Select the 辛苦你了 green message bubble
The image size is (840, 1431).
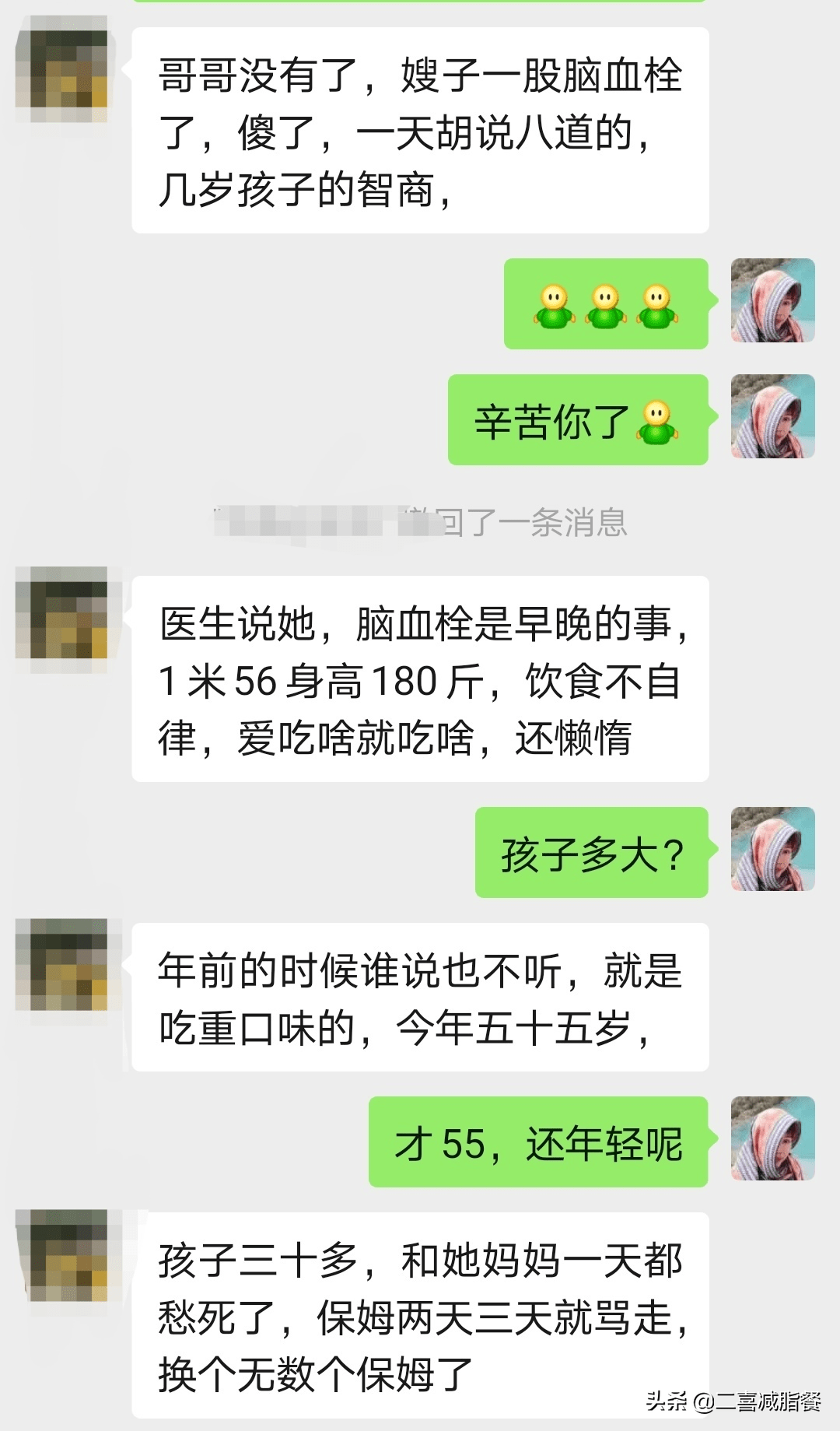579,423
